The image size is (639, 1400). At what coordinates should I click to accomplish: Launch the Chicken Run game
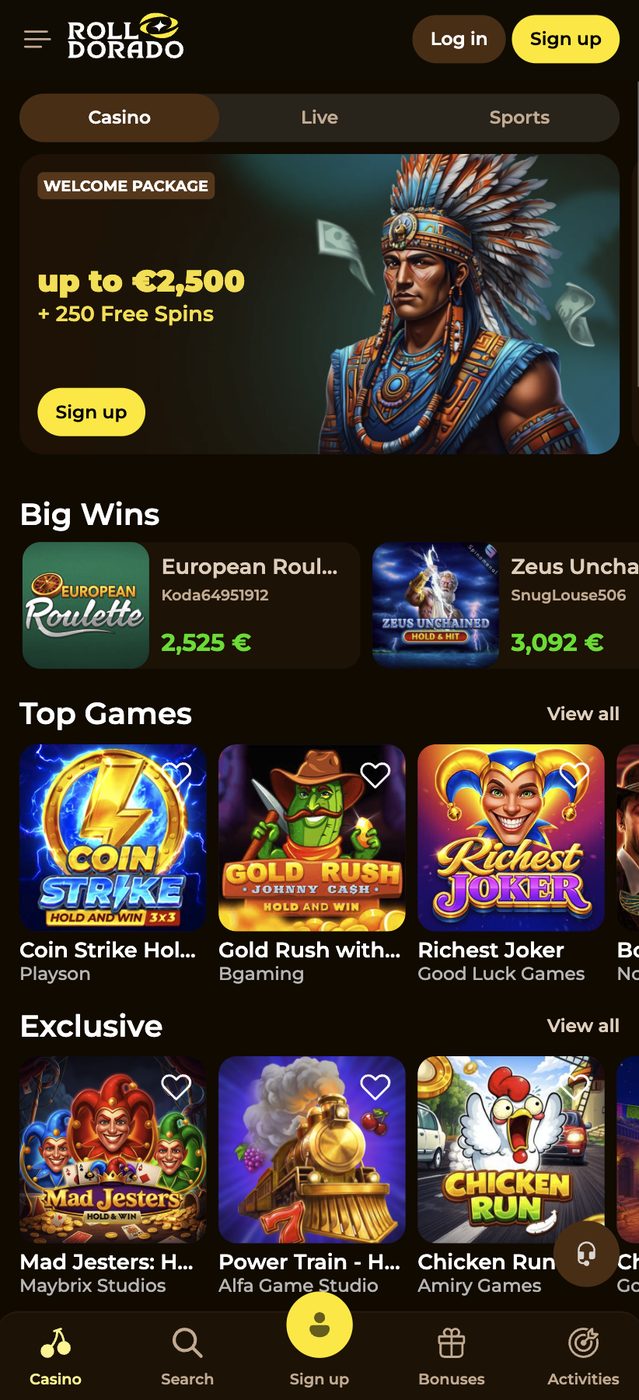[x=511, y=1150]
